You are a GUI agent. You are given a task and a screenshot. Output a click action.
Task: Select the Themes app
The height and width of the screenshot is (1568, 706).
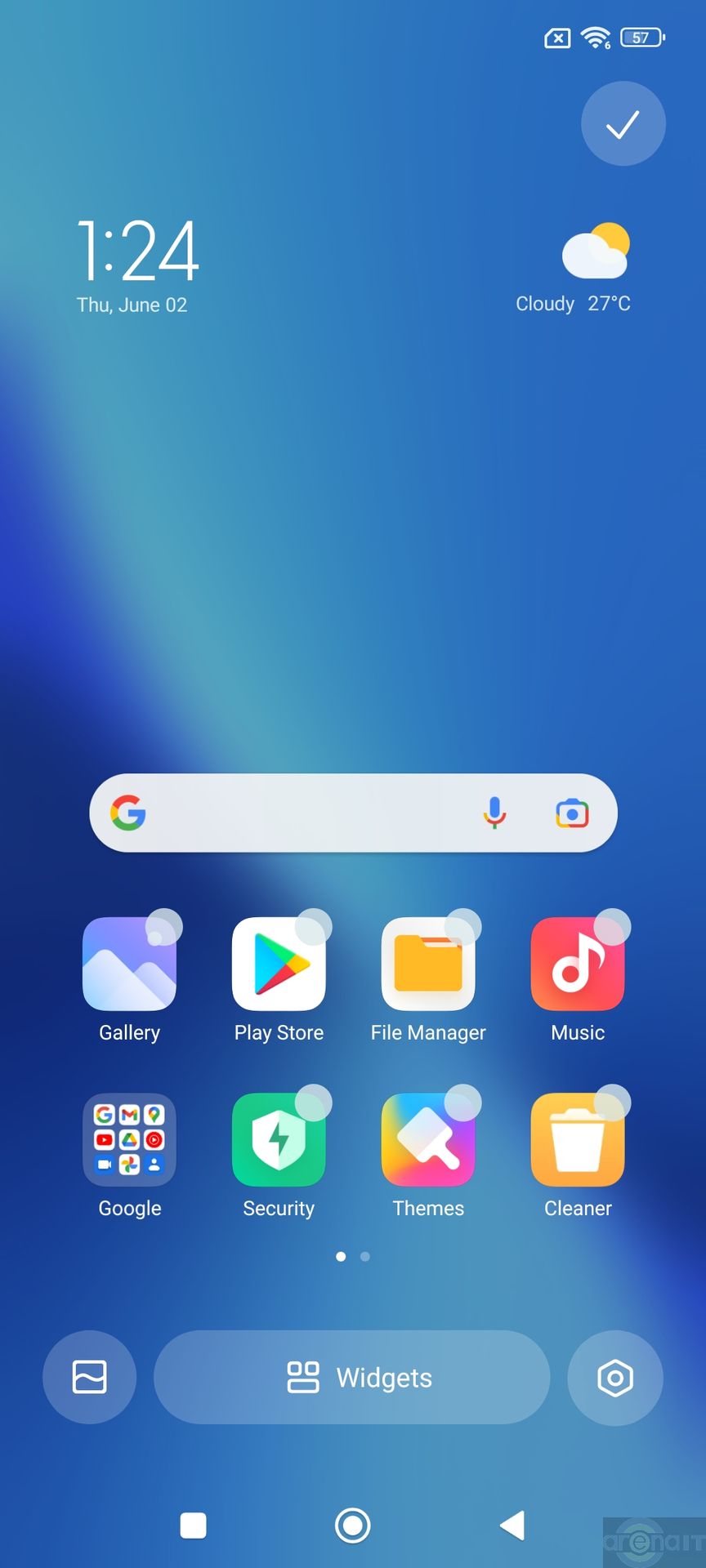(x=428, y=1140)
